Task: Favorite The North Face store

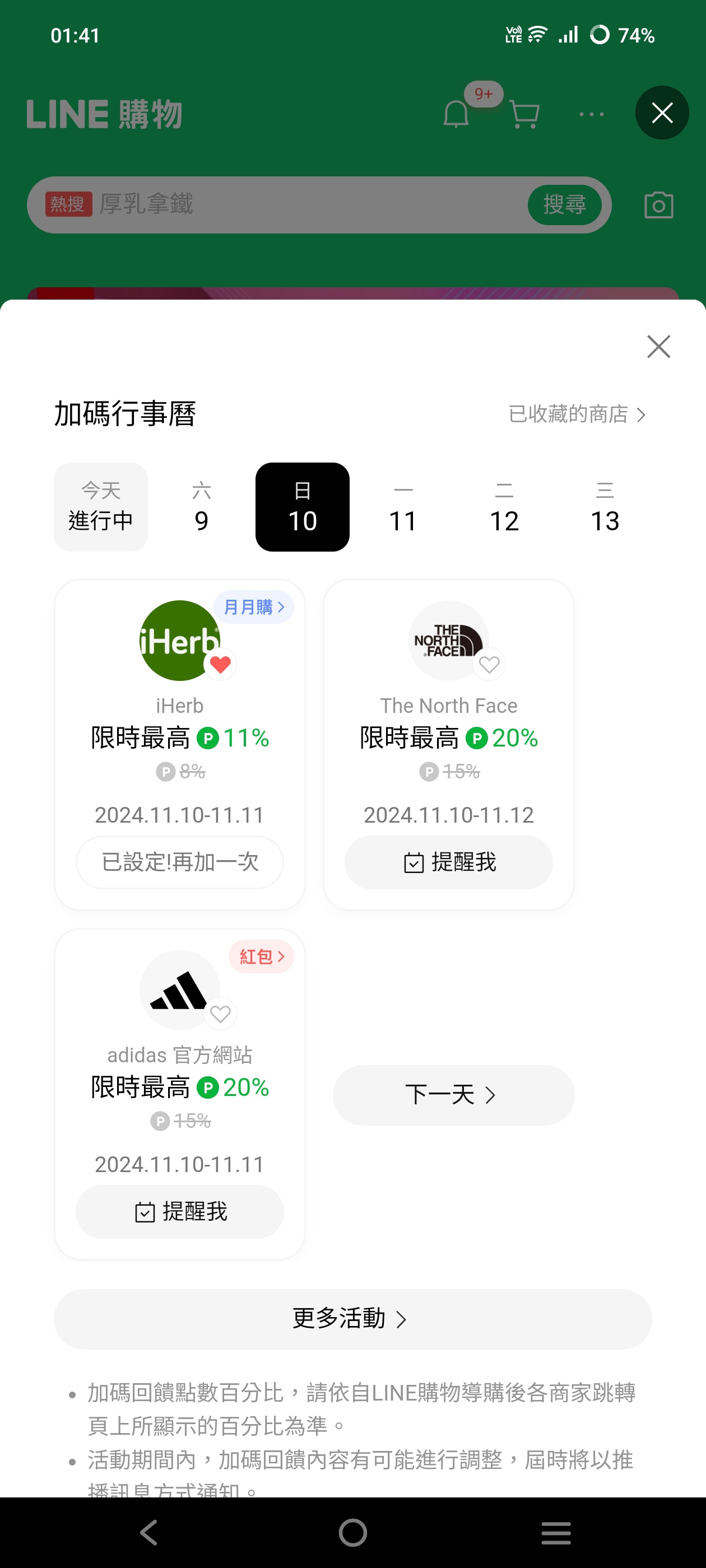Action: (489, 664)
